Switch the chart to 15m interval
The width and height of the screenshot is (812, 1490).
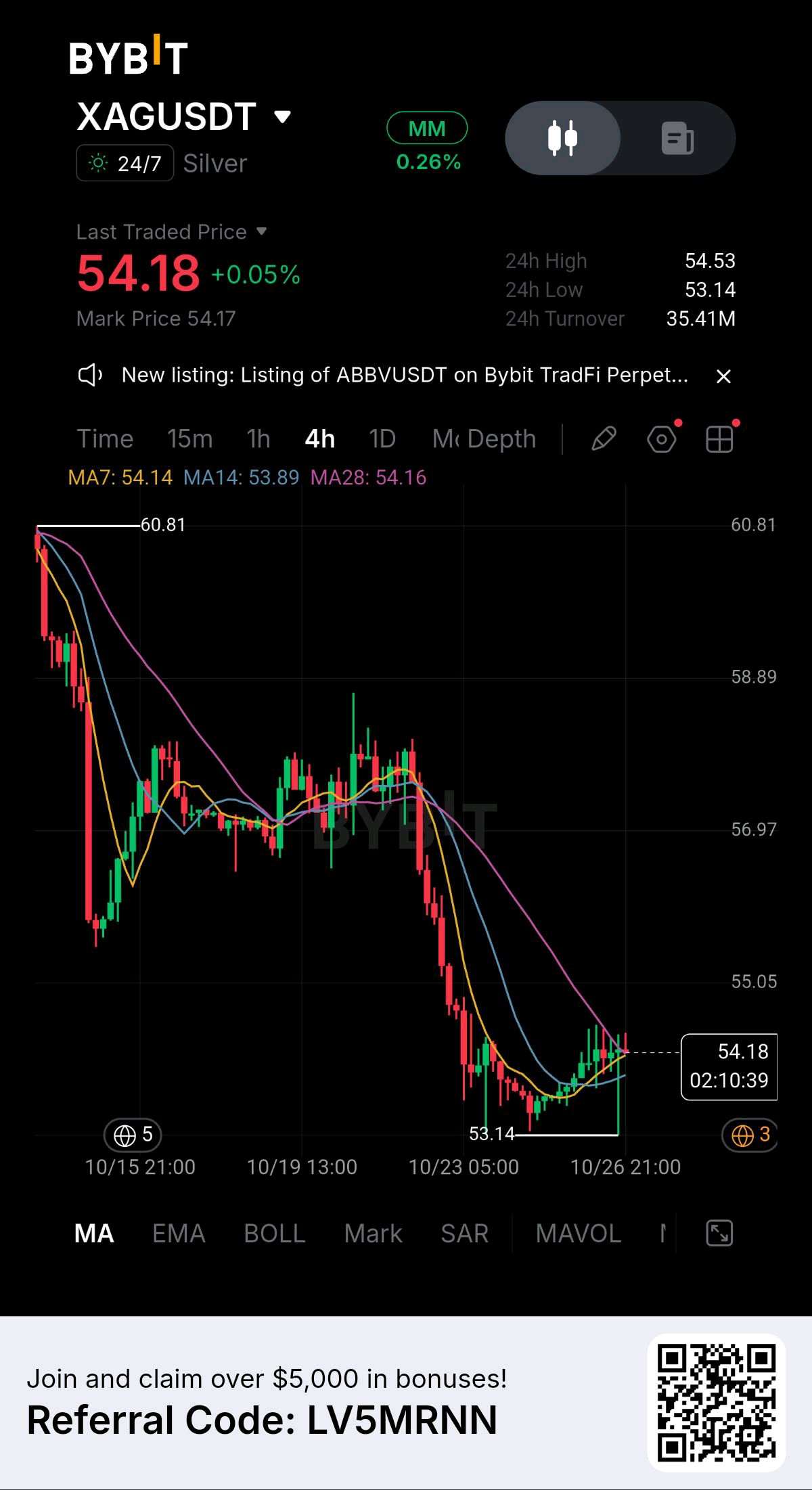click(190, 439)
